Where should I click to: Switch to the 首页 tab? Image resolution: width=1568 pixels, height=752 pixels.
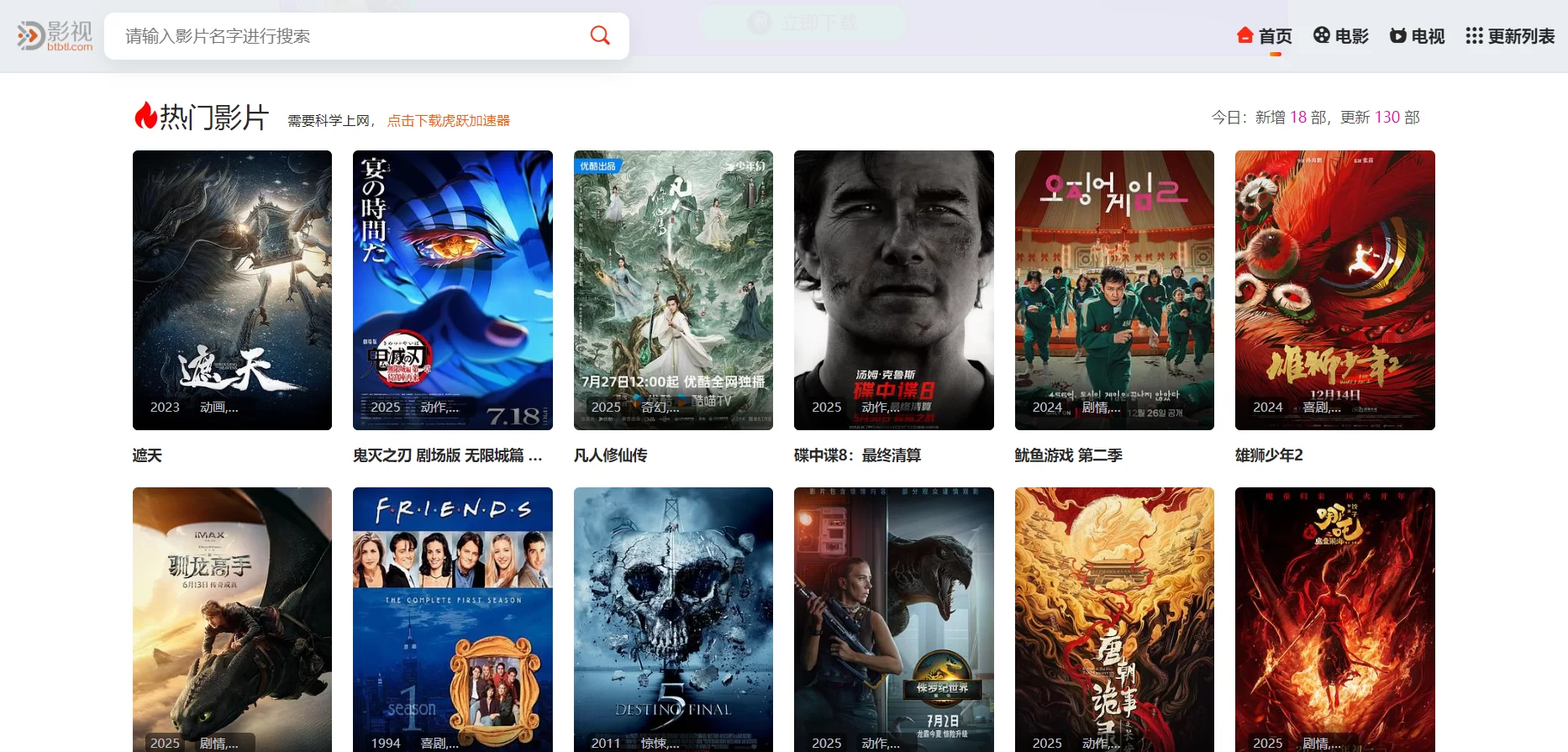1265,36
